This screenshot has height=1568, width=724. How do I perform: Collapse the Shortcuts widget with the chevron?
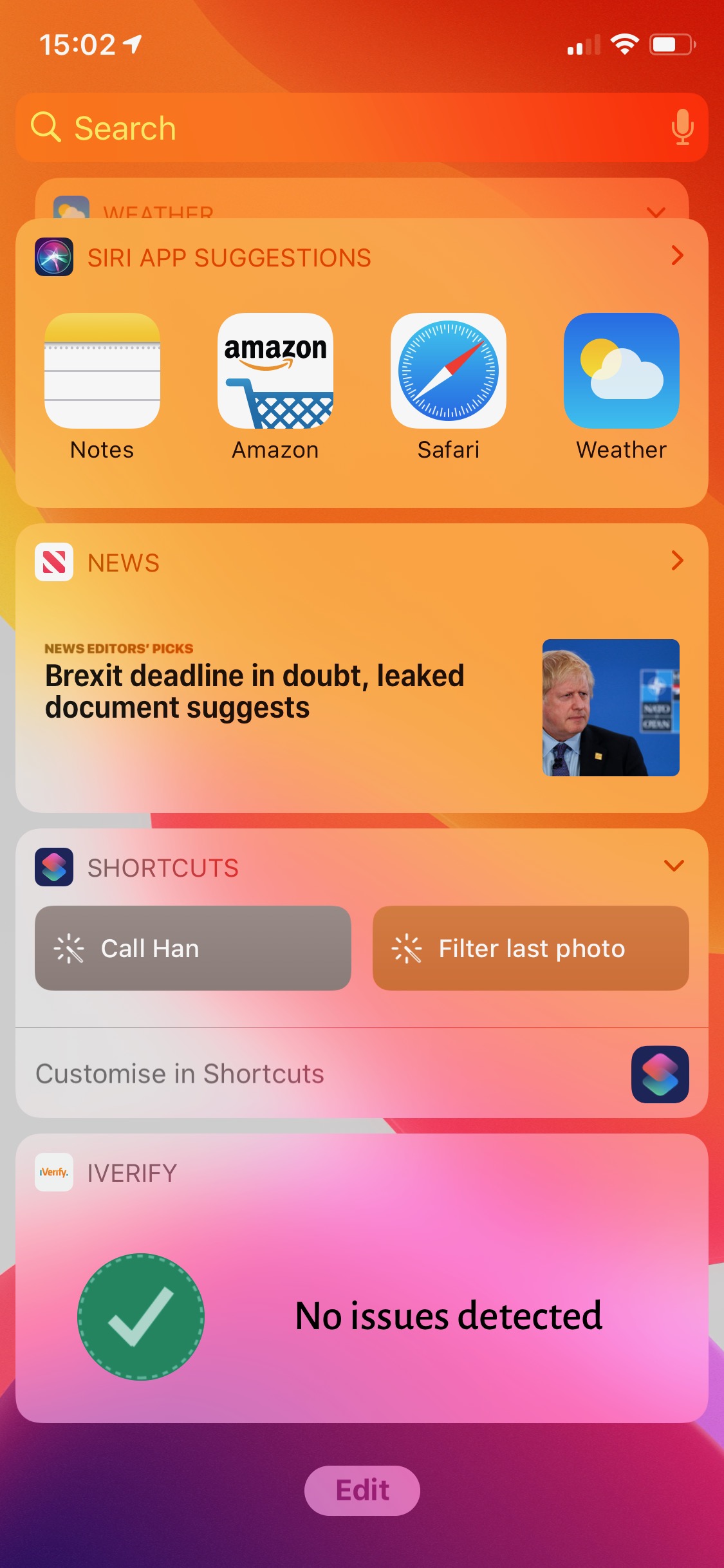(674, 866)
